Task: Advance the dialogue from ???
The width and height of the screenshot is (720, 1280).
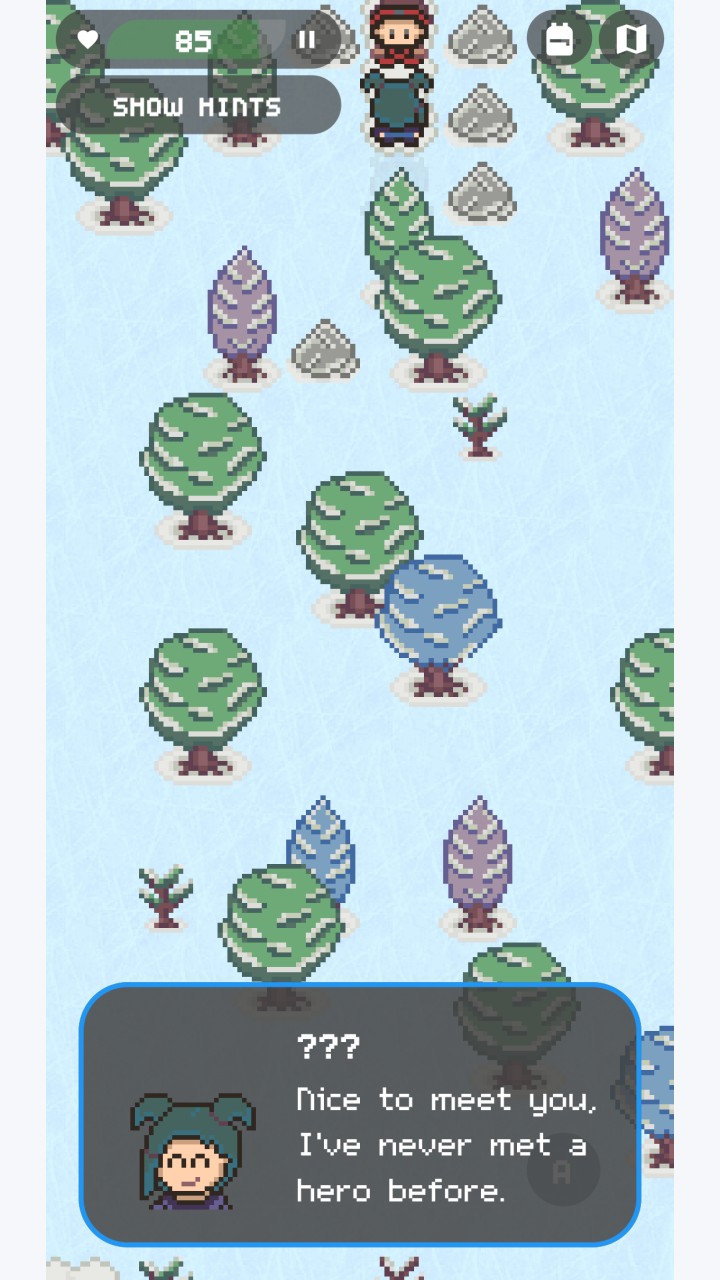Action: click(x=360, y=1115)
